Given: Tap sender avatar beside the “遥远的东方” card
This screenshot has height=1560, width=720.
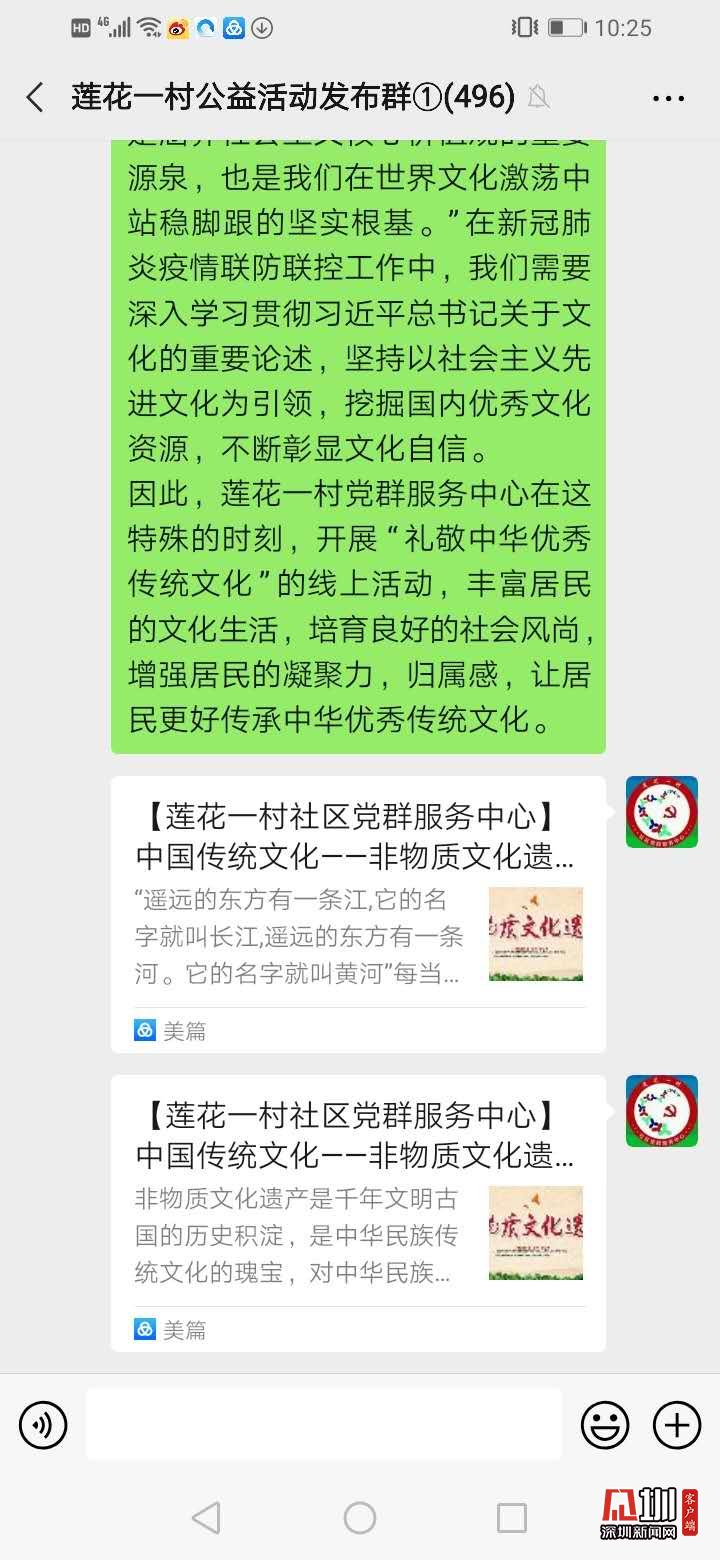Looking at the screenshot, I should pos(661,812).
